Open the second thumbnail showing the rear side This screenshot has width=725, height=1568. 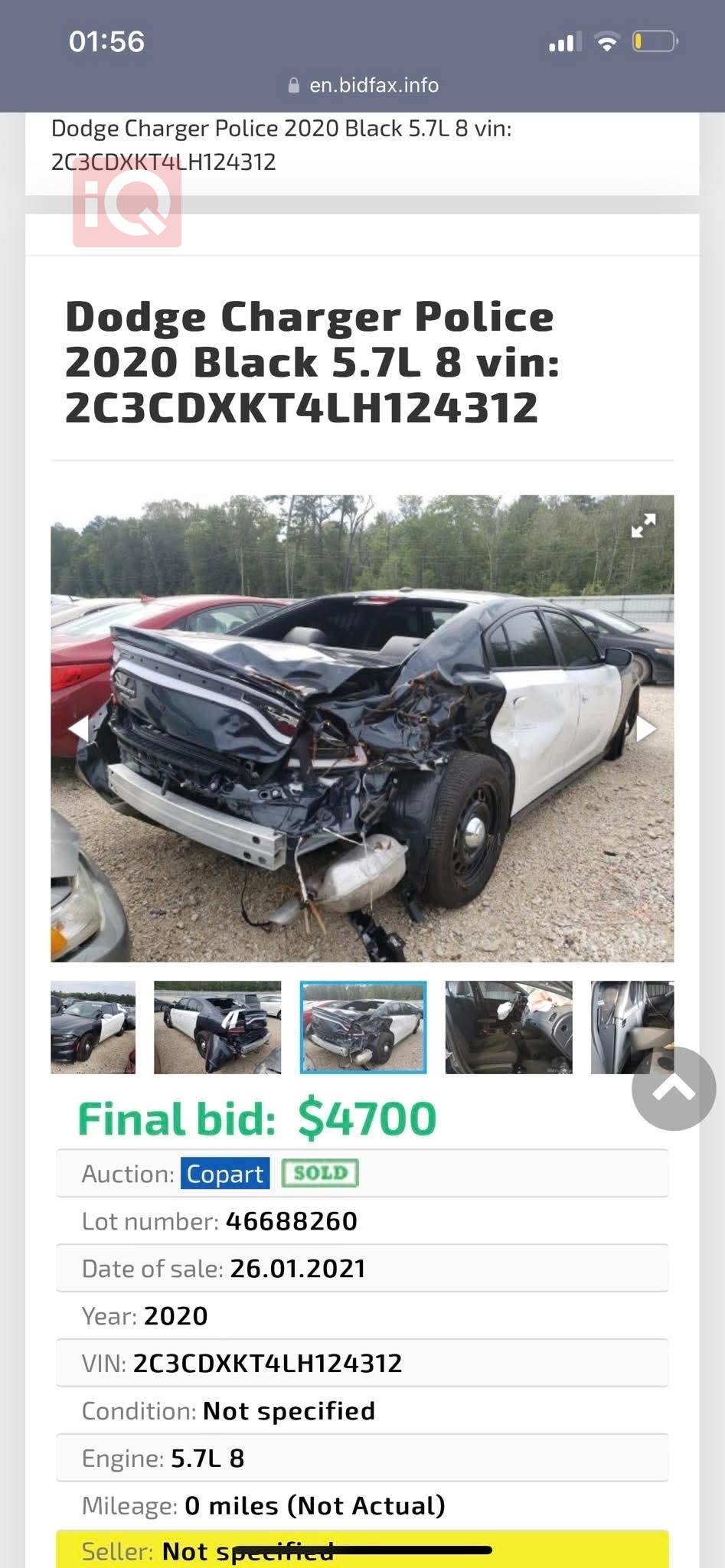(x=217, y=1027)
